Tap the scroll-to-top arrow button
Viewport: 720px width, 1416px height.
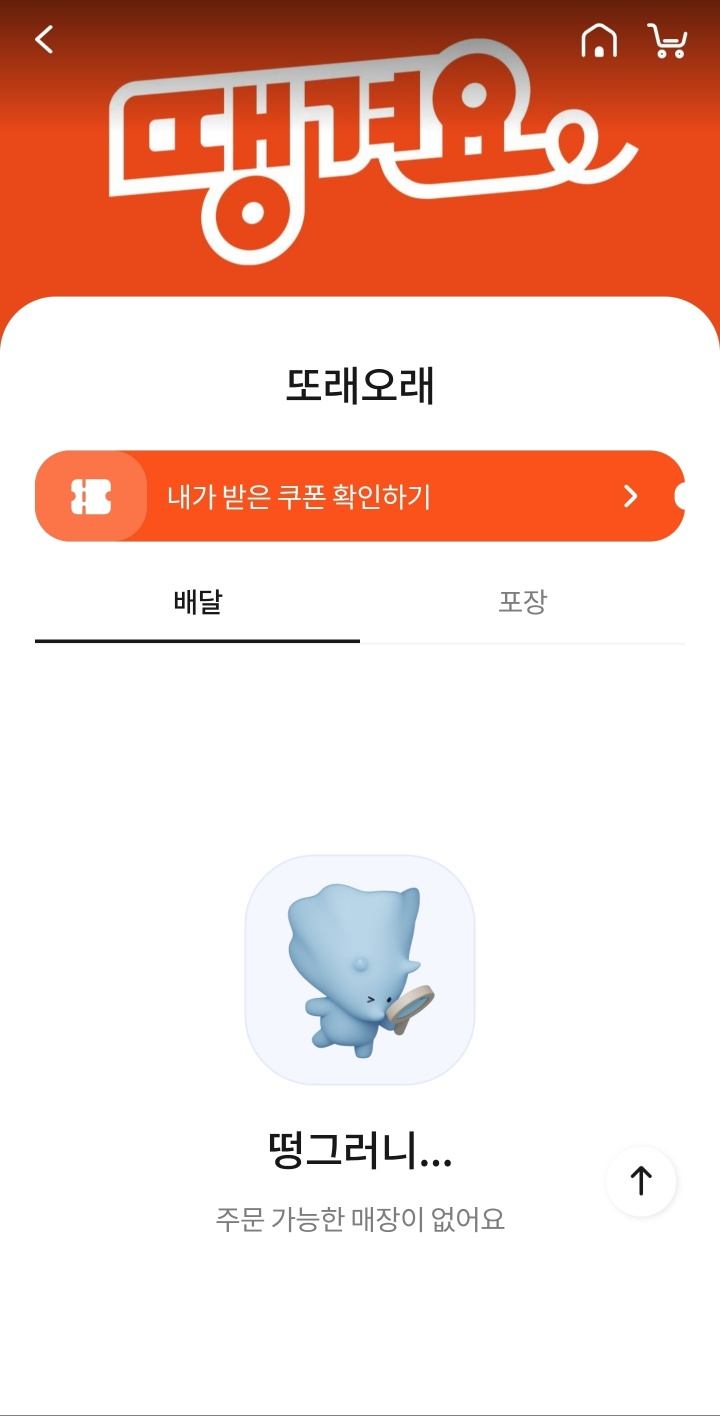(641, 1181)
